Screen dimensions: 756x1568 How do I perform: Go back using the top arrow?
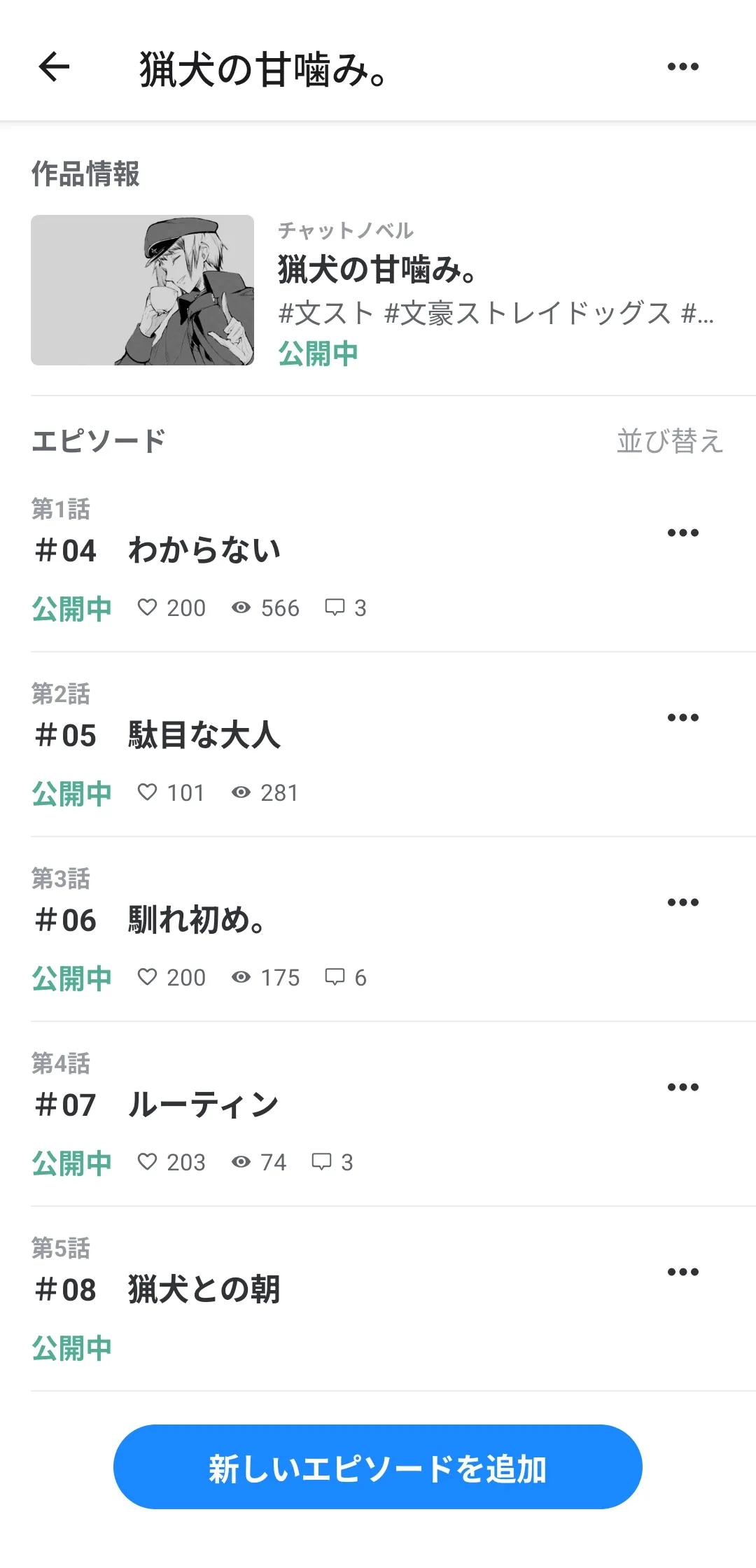pyautogui.click(x=54, y=67)
